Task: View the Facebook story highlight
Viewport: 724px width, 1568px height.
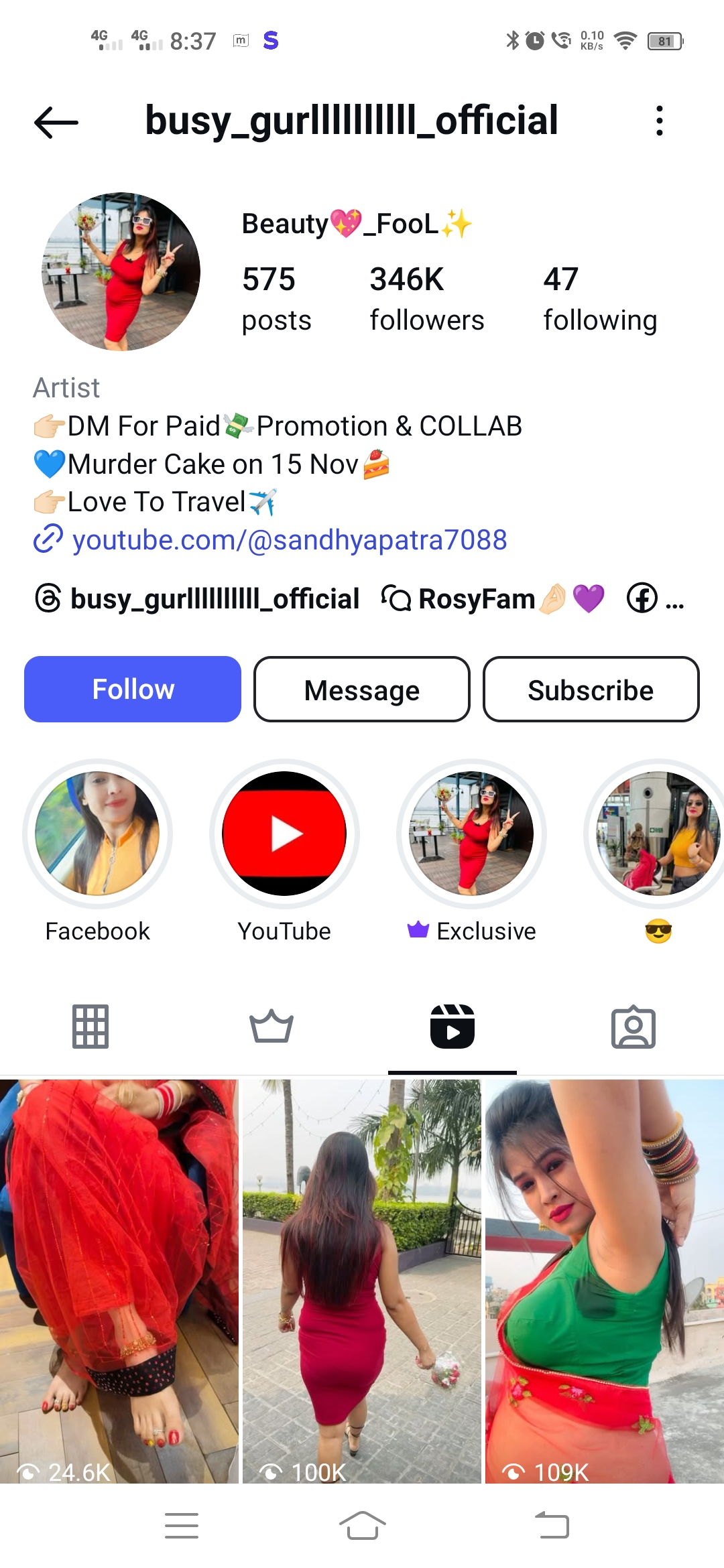Action: click(98, 834)
